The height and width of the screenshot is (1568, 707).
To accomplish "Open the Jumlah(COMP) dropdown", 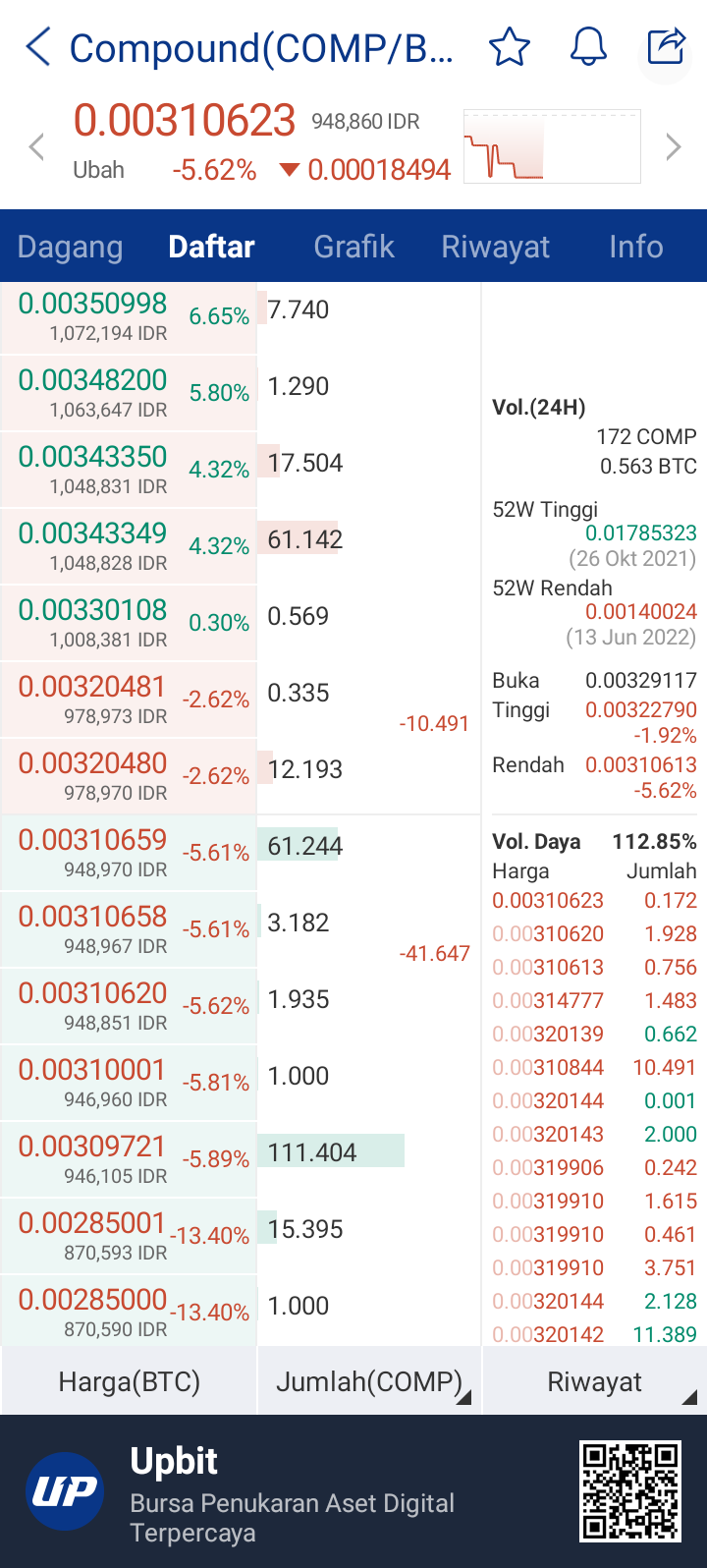I will pos(369,1381).
